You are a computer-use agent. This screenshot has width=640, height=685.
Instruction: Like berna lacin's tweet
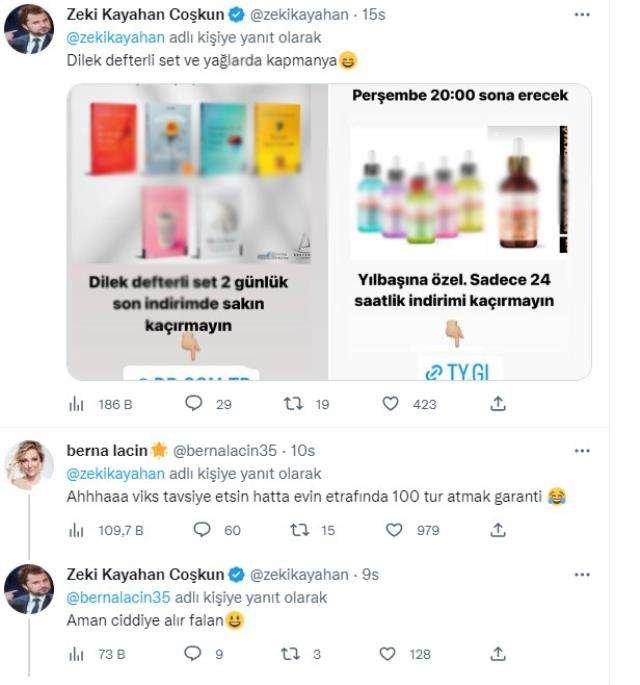(x=394, y=530)
